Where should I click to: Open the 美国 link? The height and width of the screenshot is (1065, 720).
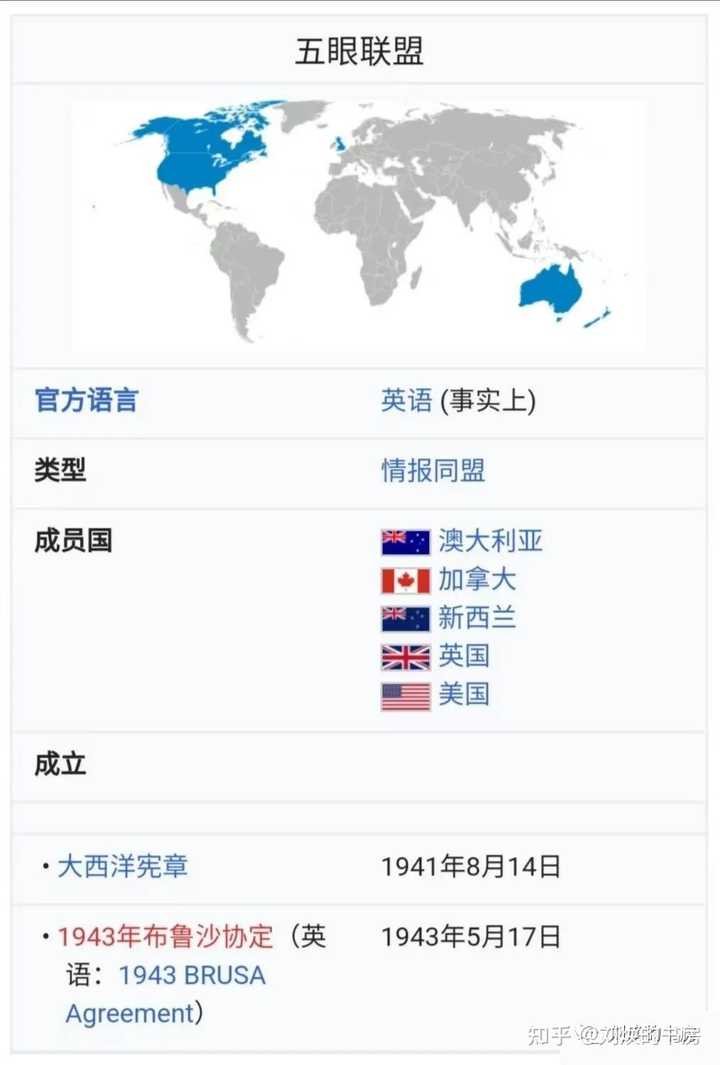[x=464, y=694]
